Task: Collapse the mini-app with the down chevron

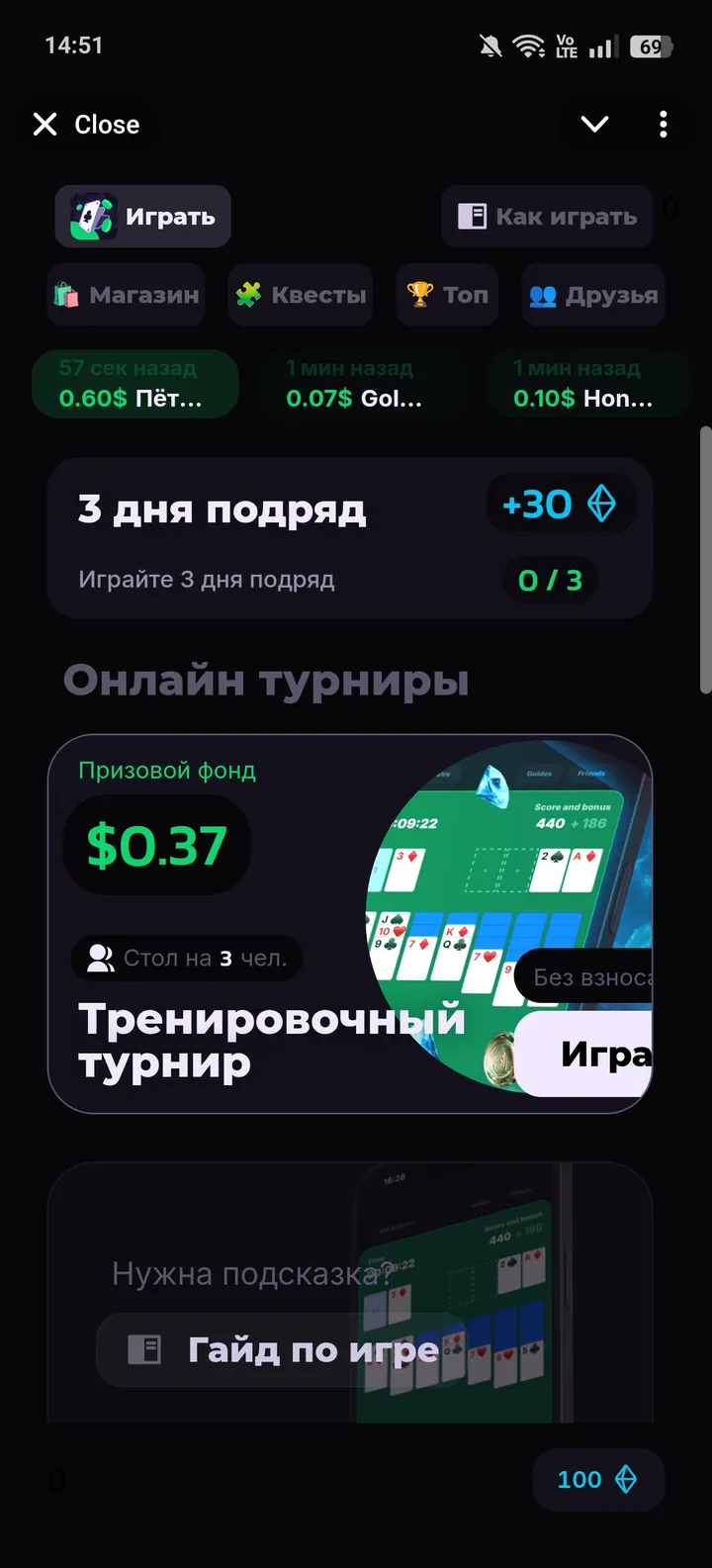Action: pos(593,125)
